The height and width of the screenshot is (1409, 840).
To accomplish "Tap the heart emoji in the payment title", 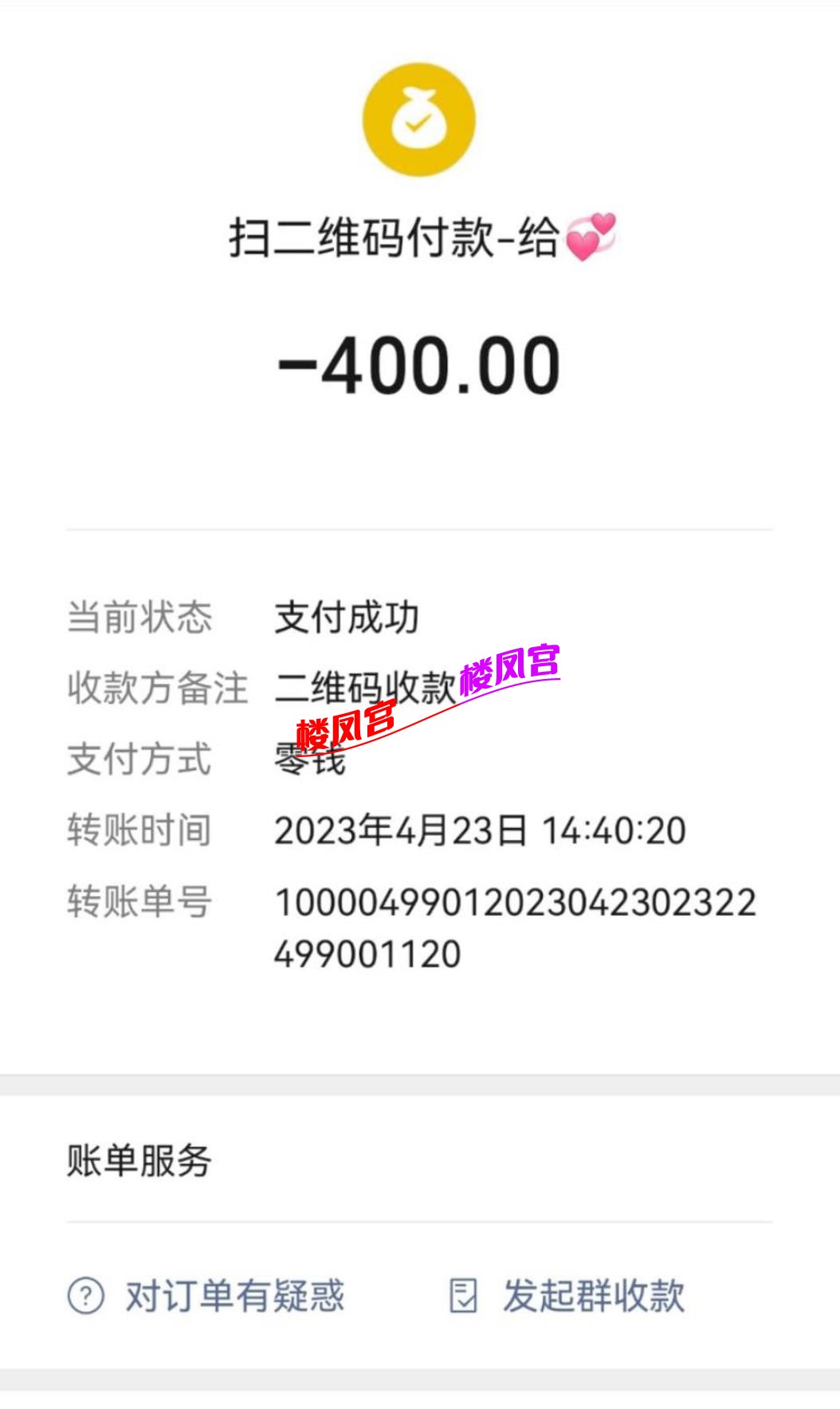I will (x=594, y=239).
